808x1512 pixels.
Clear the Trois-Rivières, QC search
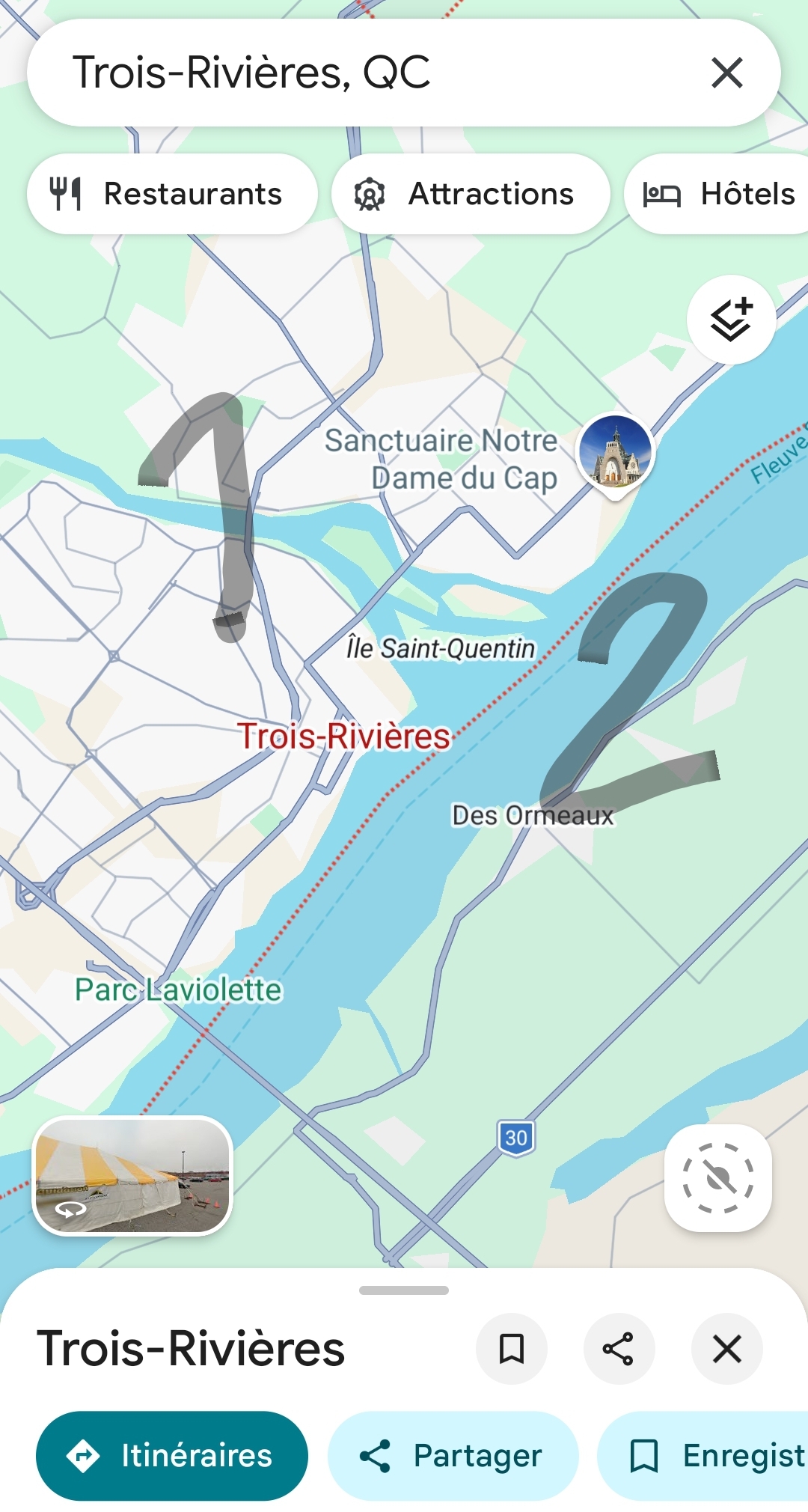(726, 73)
